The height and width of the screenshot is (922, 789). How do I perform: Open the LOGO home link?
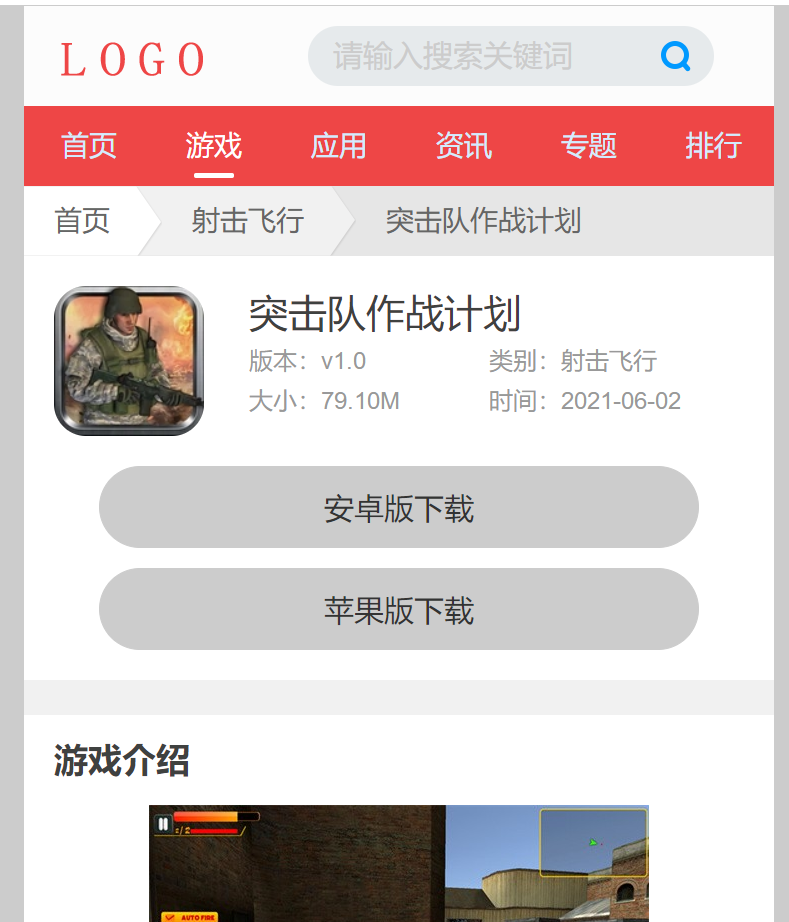click(x=133, y=59)
